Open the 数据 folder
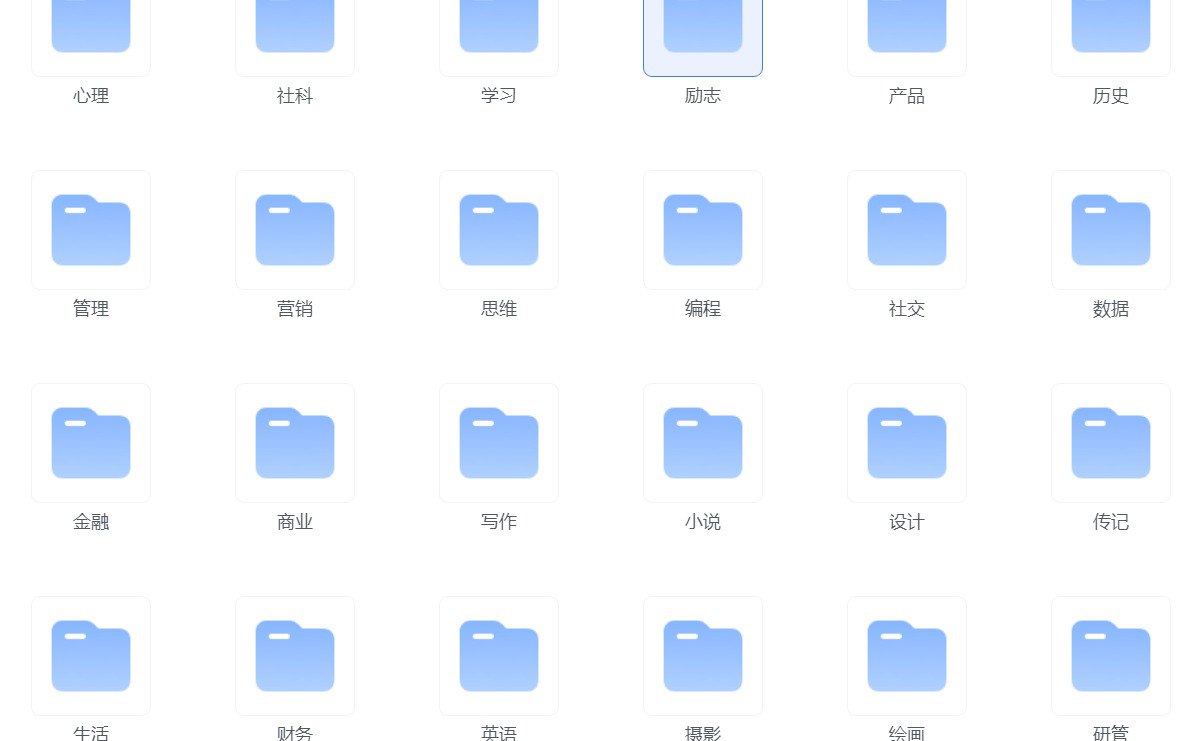 [x=1111, y=230]
